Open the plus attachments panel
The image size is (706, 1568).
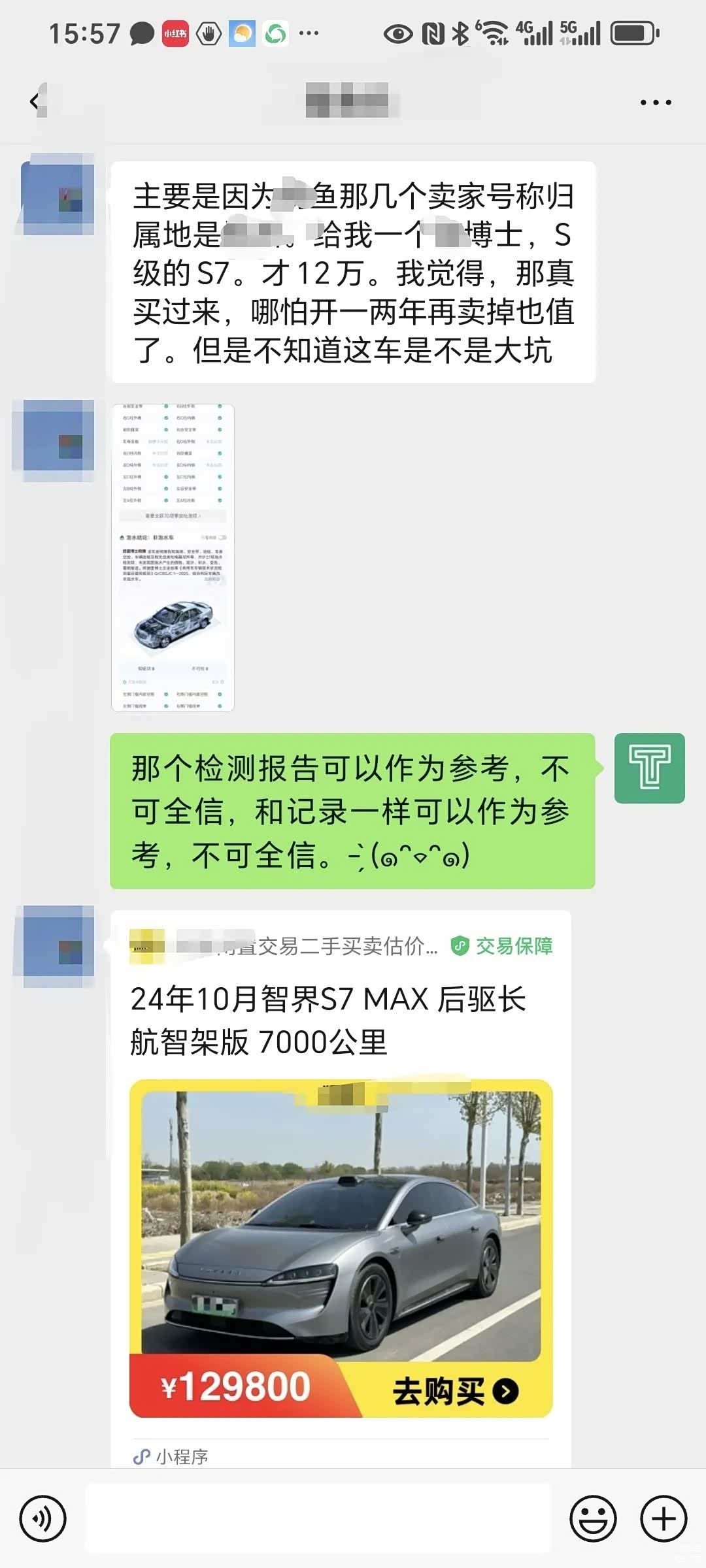[x=663, y=1518]
